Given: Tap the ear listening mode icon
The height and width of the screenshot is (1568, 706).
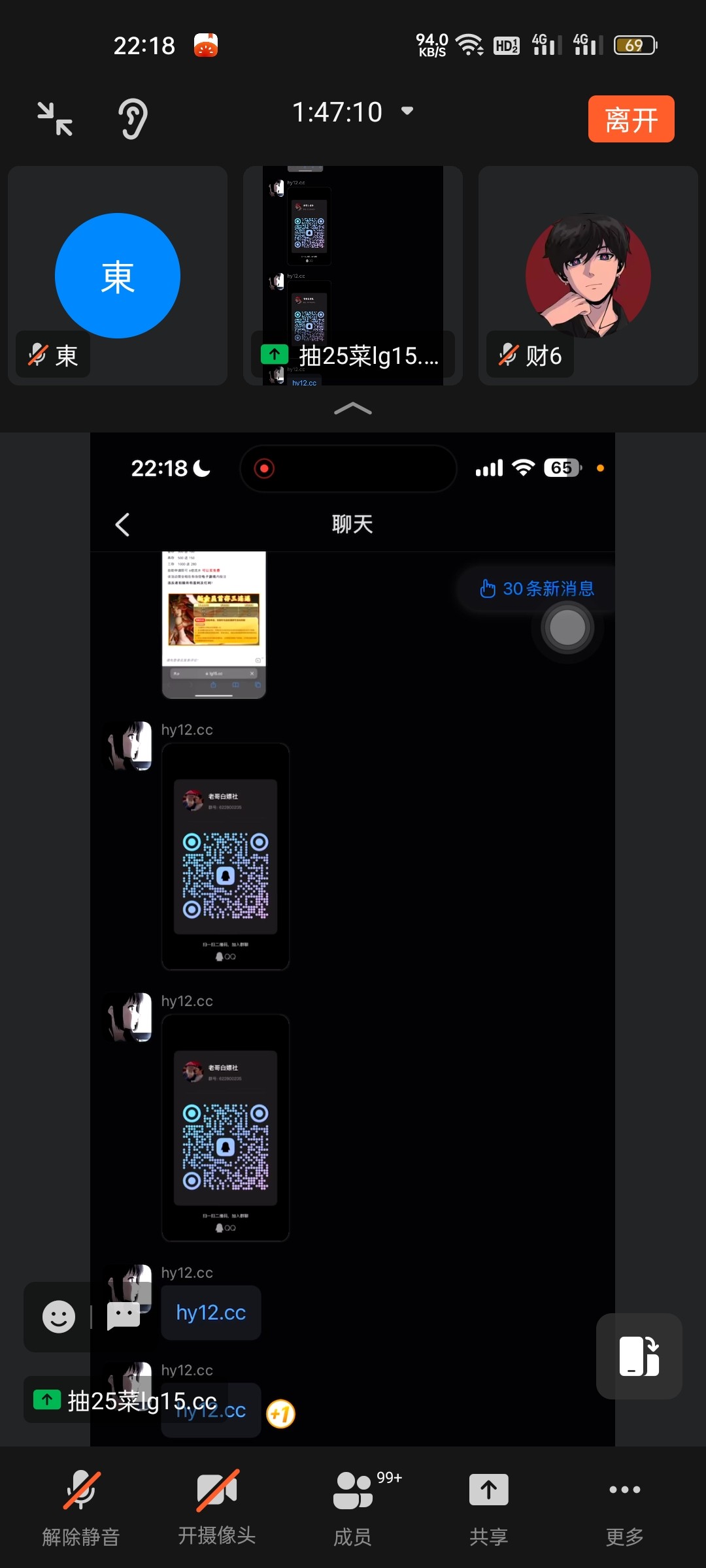Looking at the screenshot, I should (133, 119).
